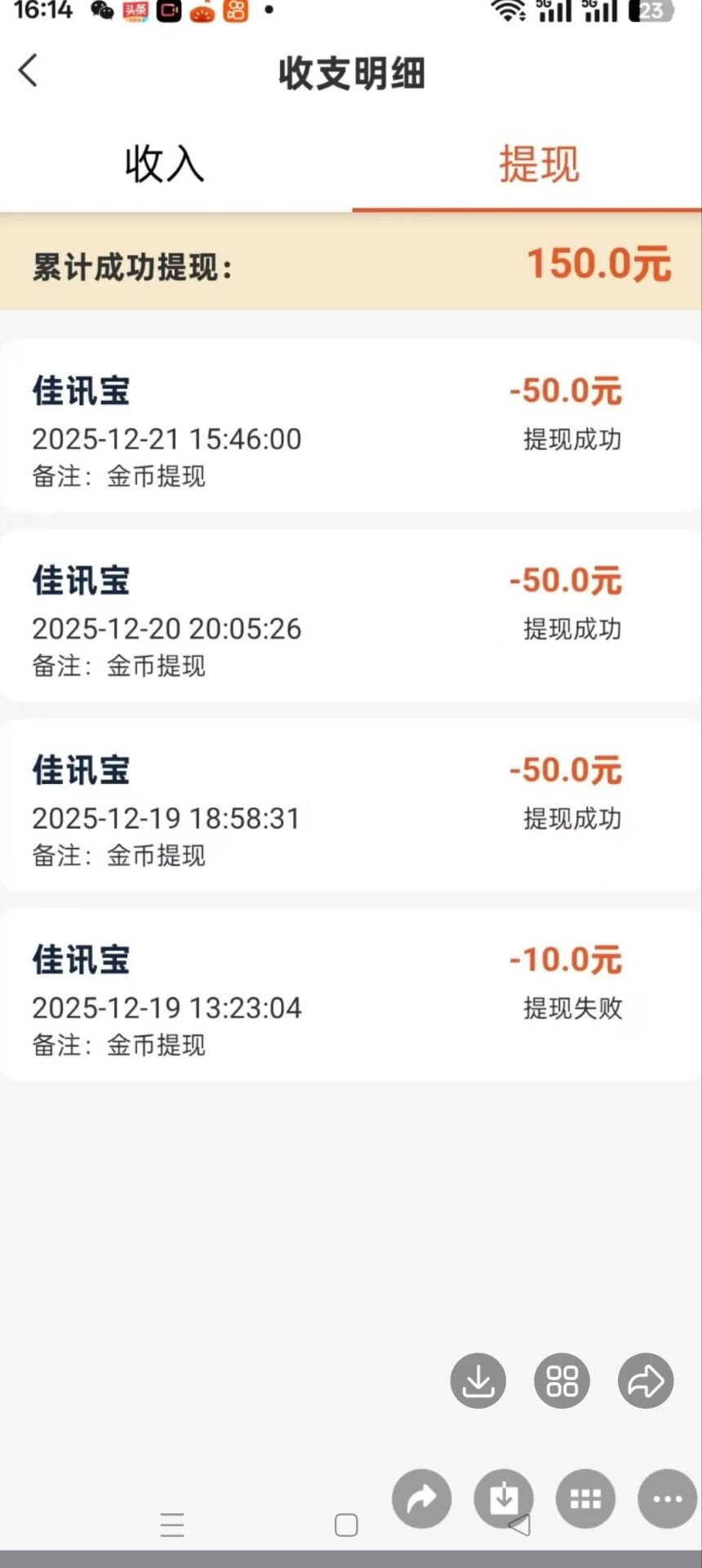Go back from the 收支明细 page
The height and width of the screenshot is (1568, 702).
pyautogui.click(x=28, y=71)
